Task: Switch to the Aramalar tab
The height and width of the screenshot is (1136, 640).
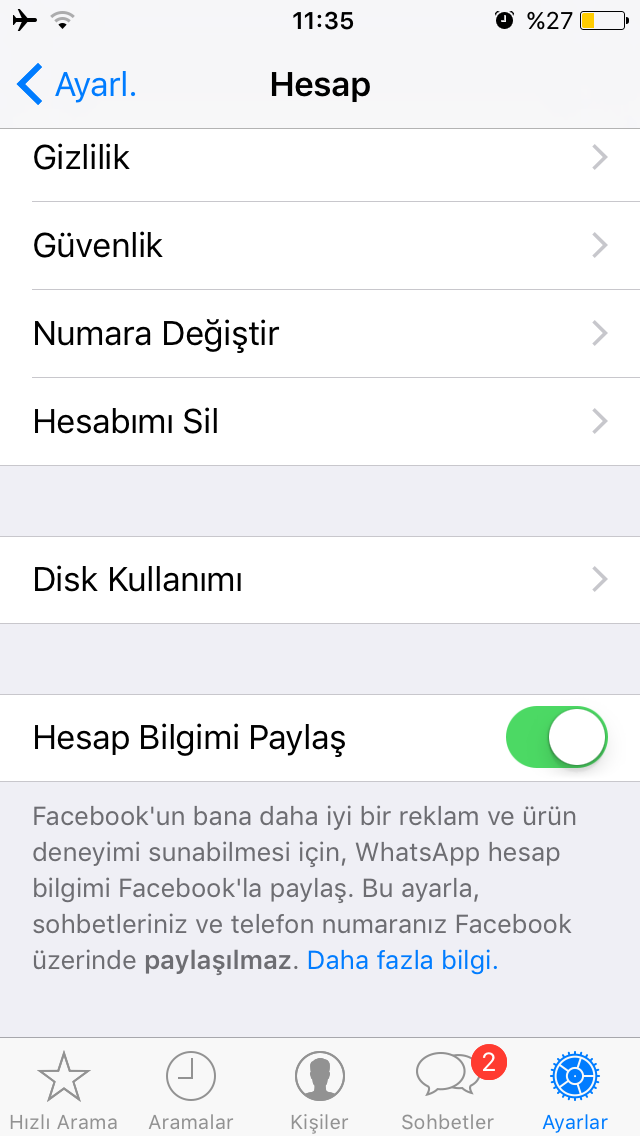Action: tap(191, 1090)
